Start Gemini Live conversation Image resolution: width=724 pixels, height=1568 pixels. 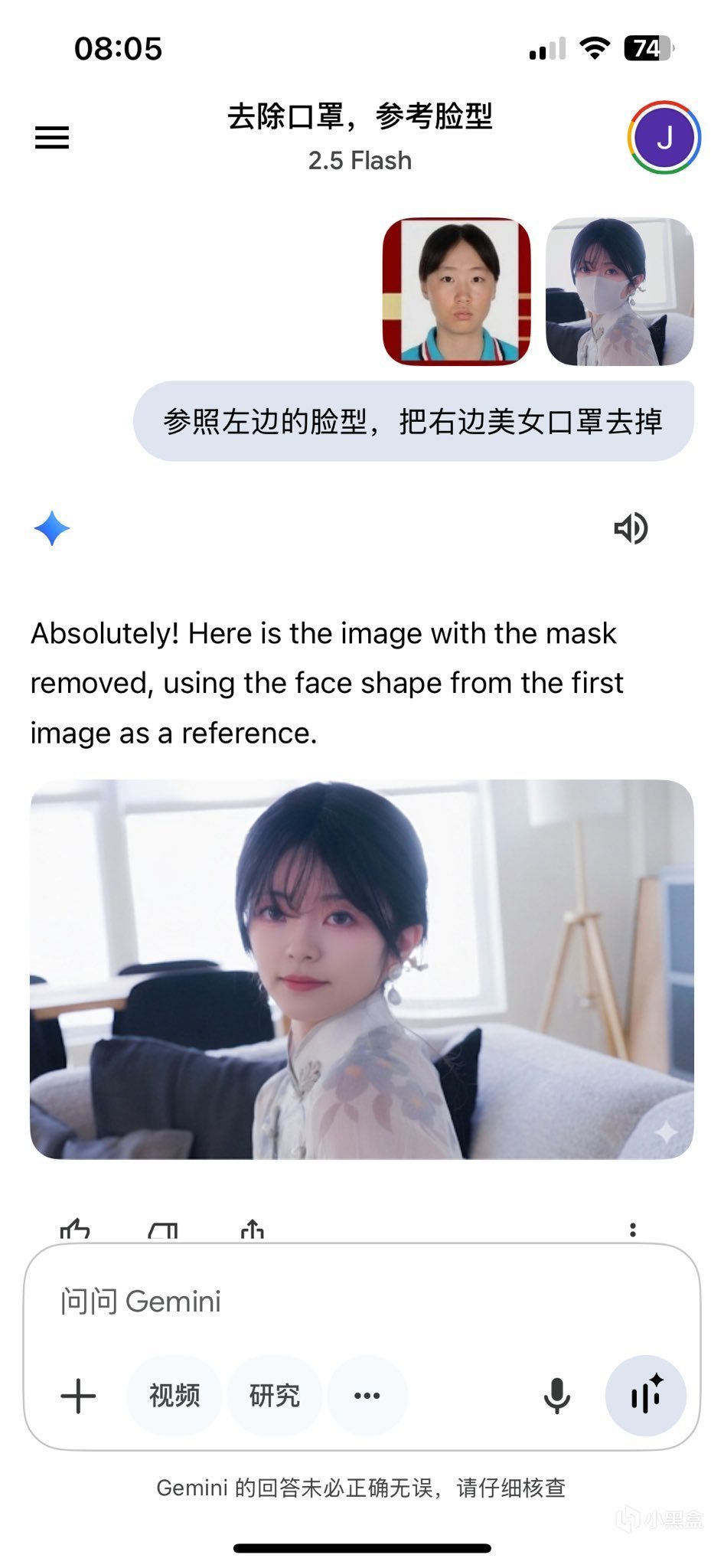click(x=645, y=1396)
